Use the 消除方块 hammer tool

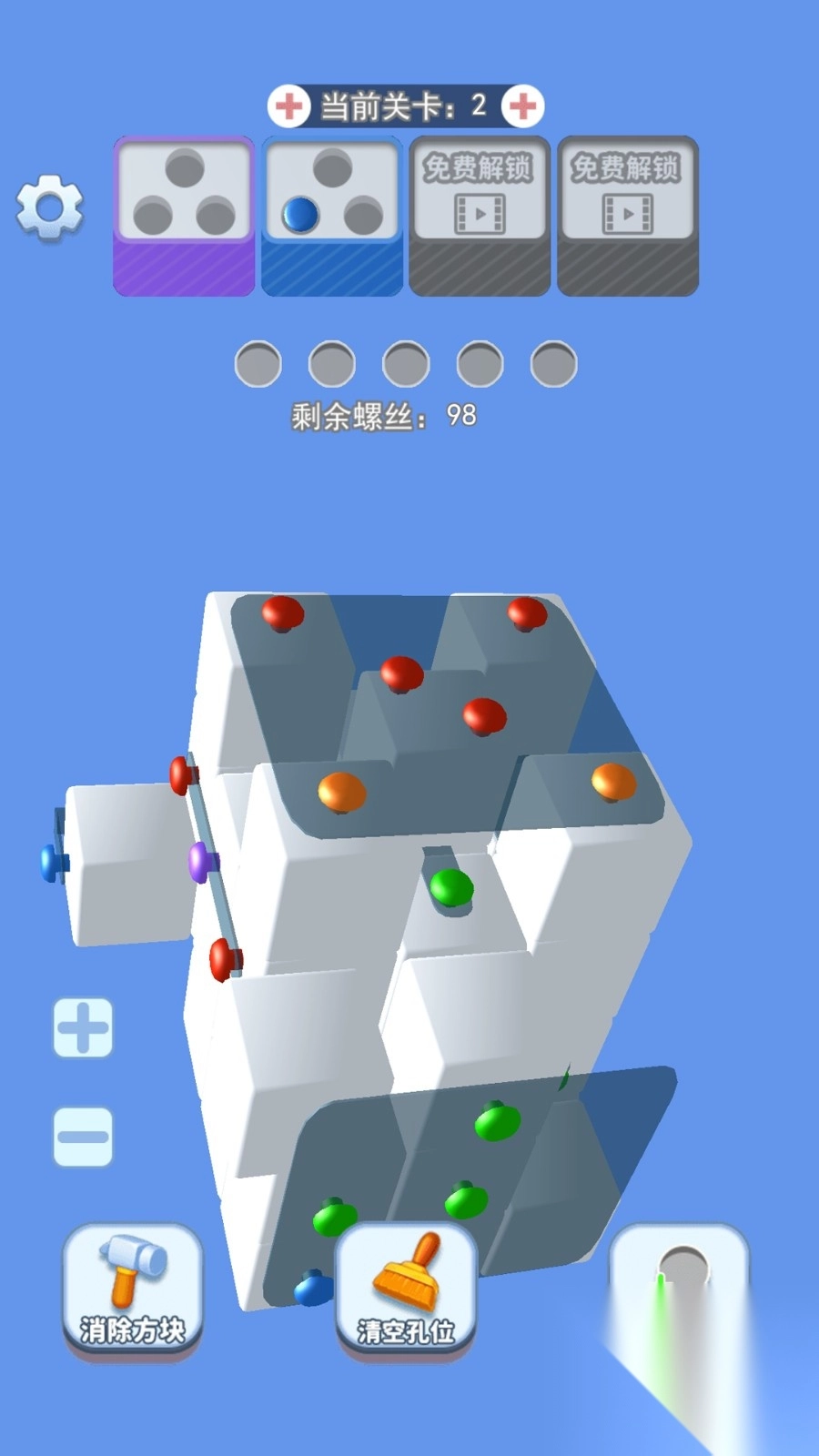click(133, 1290)
